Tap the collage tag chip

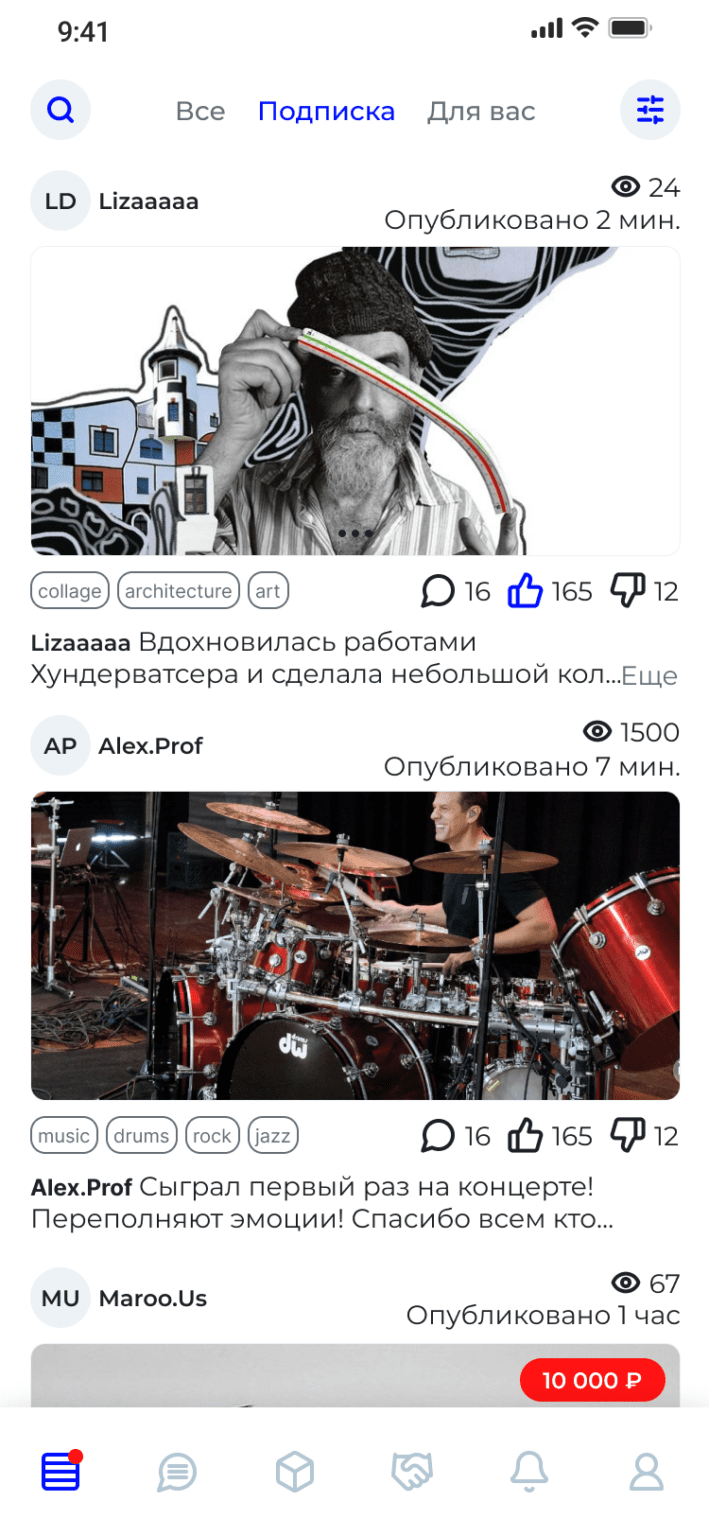click(70, 591)
